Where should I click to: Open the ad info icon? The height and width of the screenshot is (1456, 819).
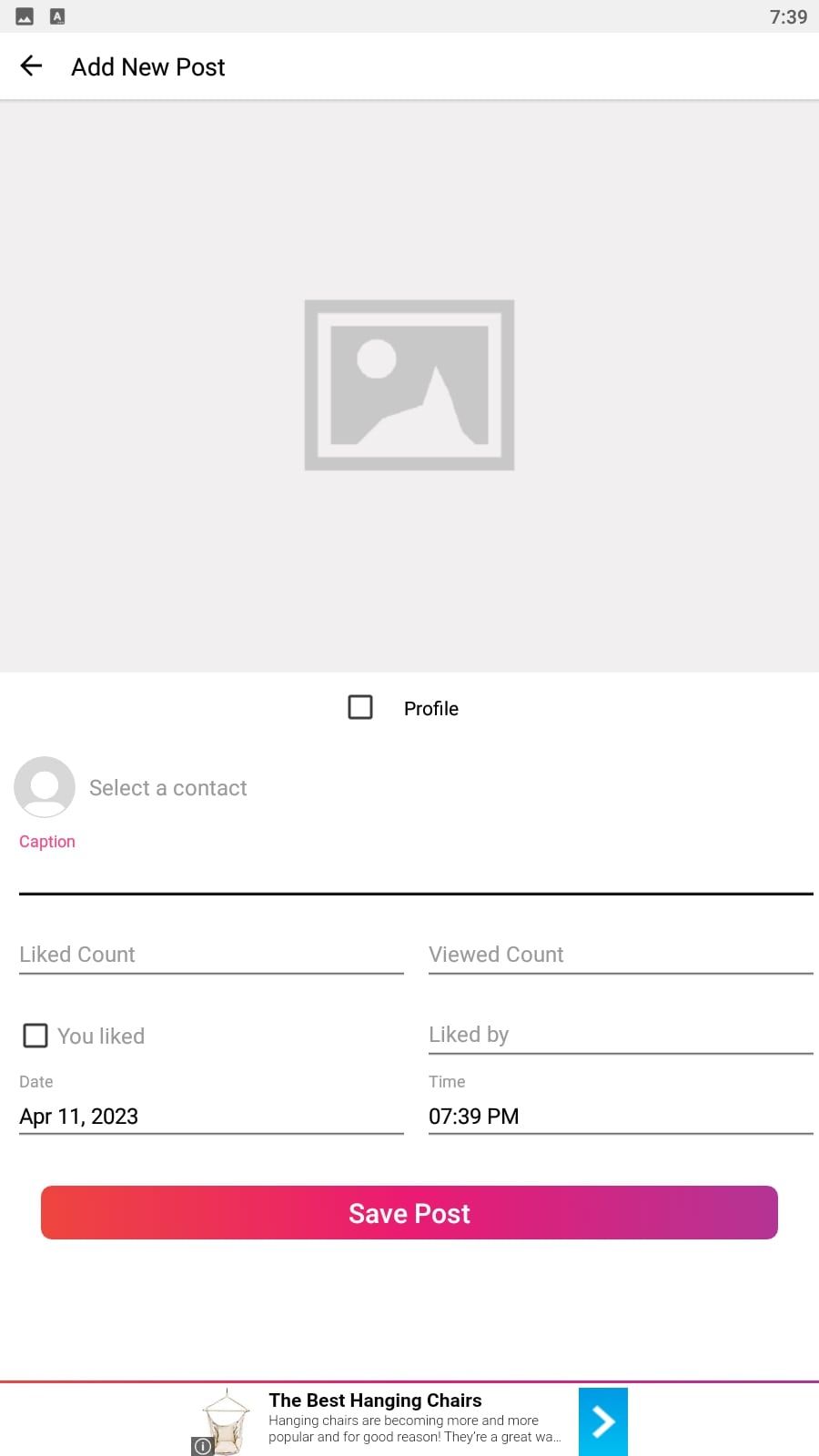coord(202,1446)
